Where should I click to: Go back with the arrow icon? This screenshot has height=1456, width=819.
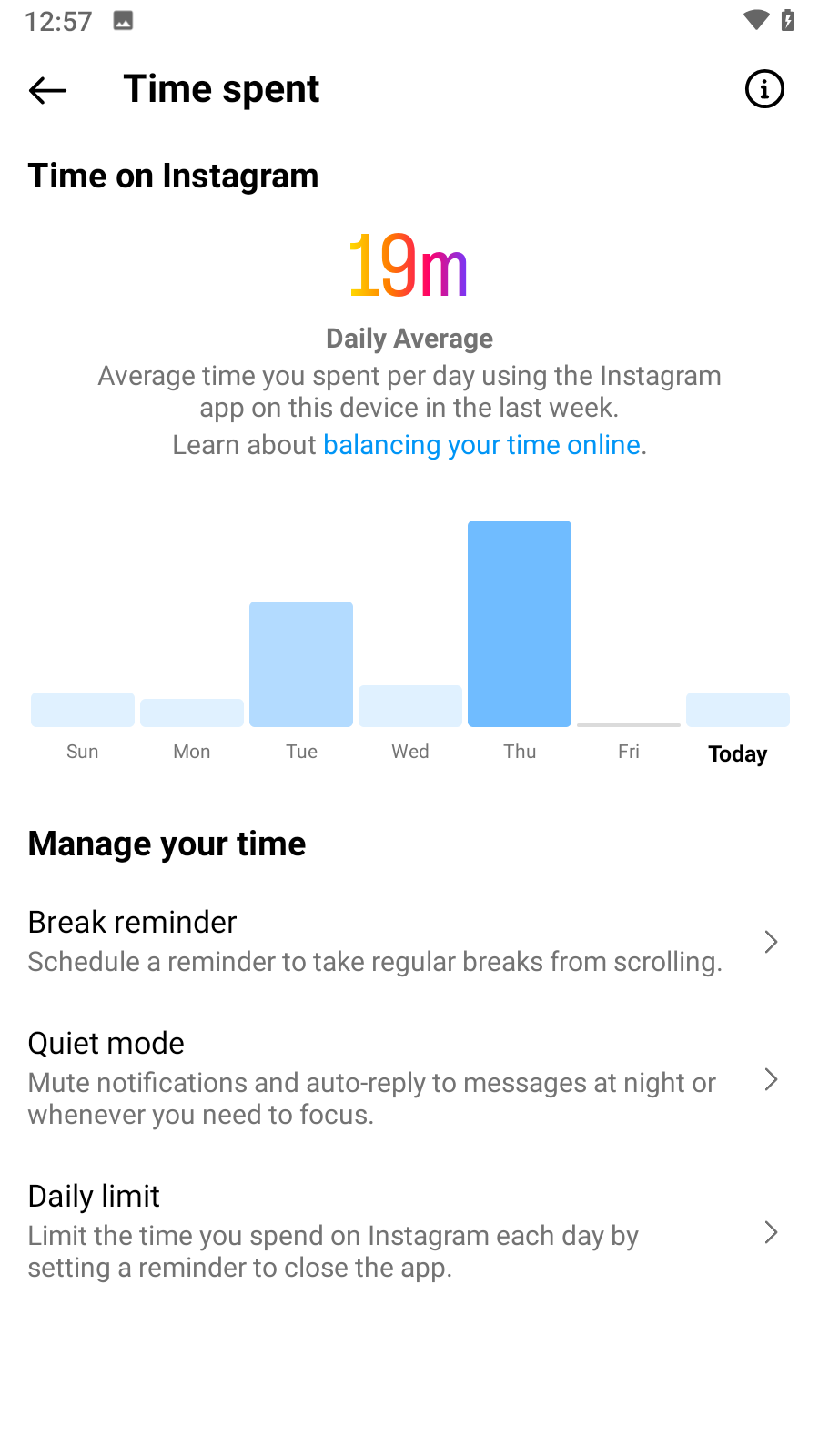47,89
